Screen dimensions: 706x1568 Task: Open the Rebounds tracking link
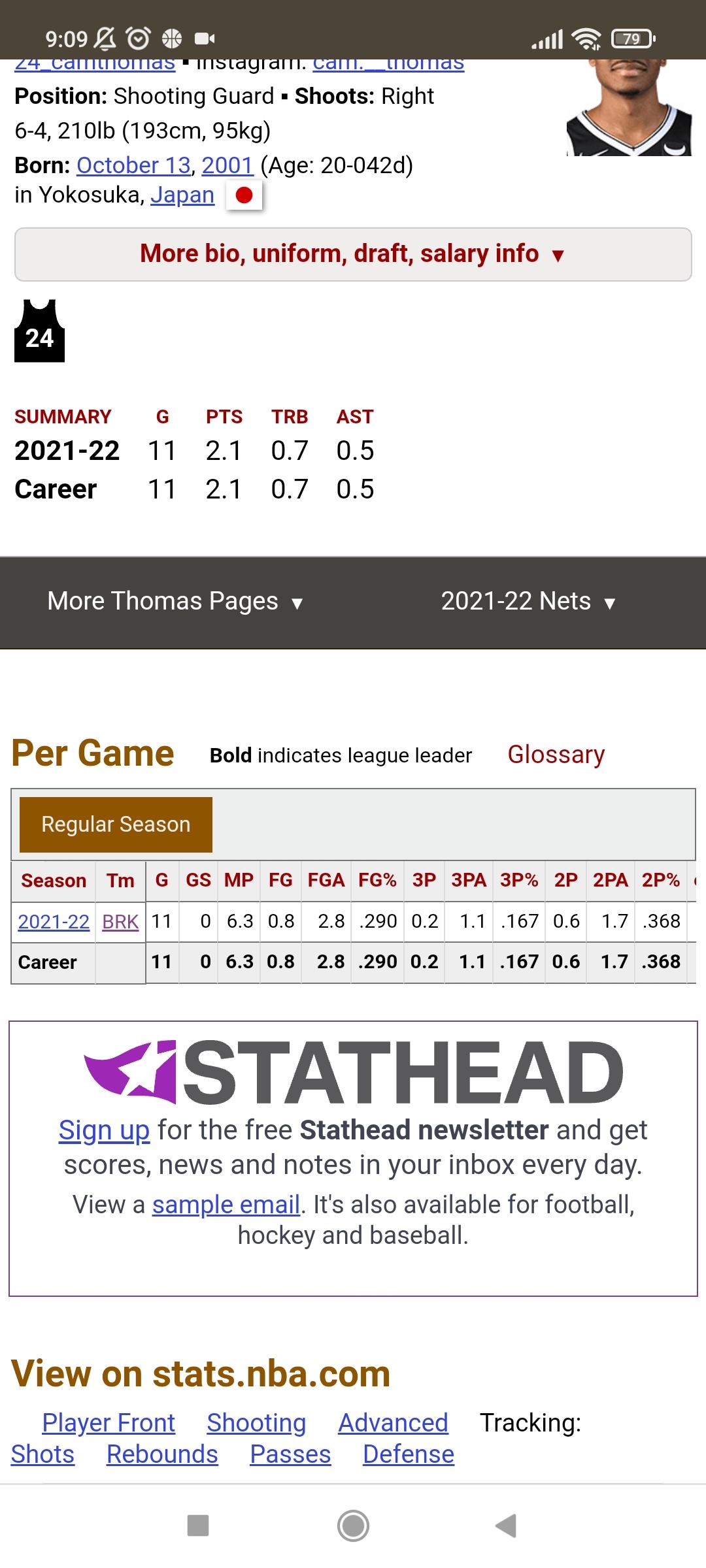point(162,1454)
